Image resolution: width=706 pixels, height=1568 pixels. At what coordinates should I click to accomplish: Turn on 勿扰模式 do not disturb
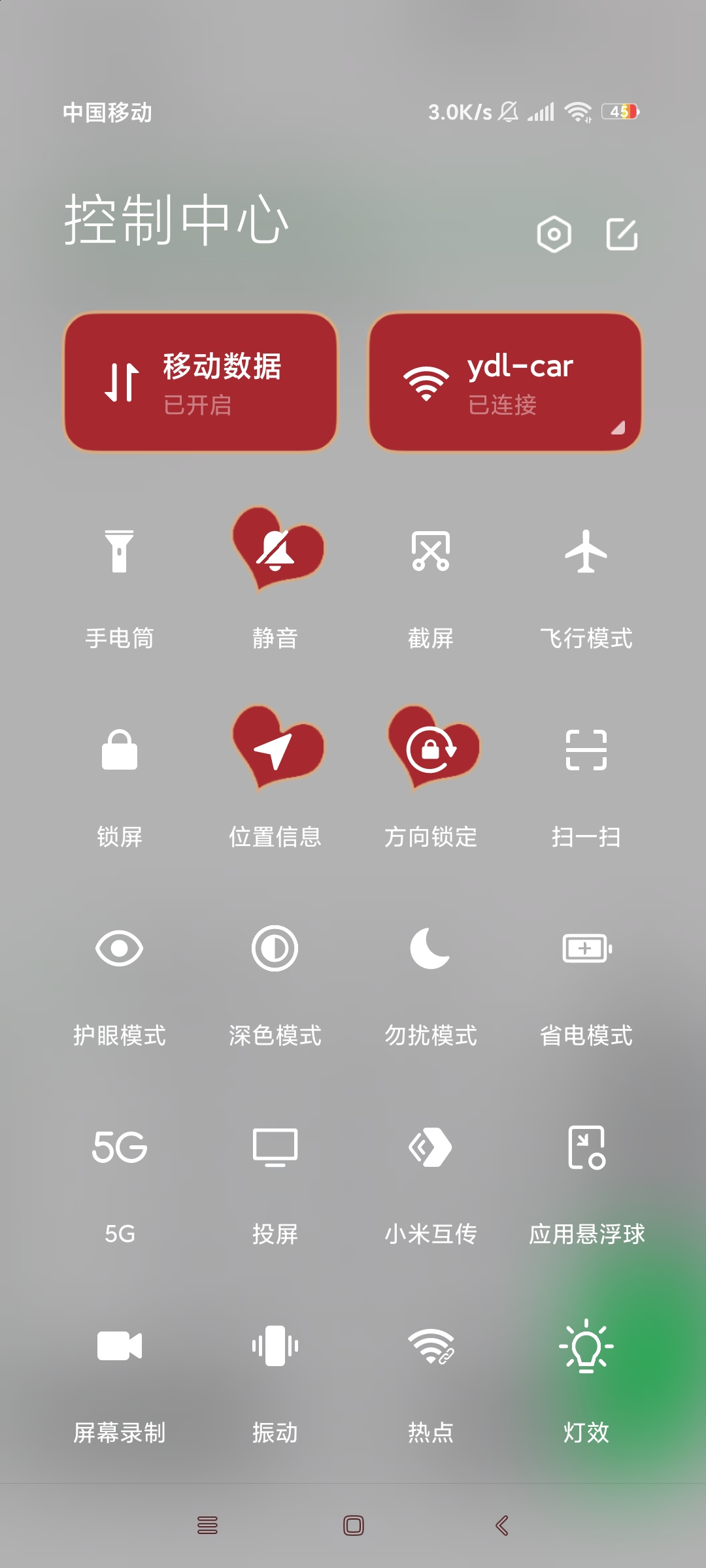pyautogui.click(x=430, y=948)
